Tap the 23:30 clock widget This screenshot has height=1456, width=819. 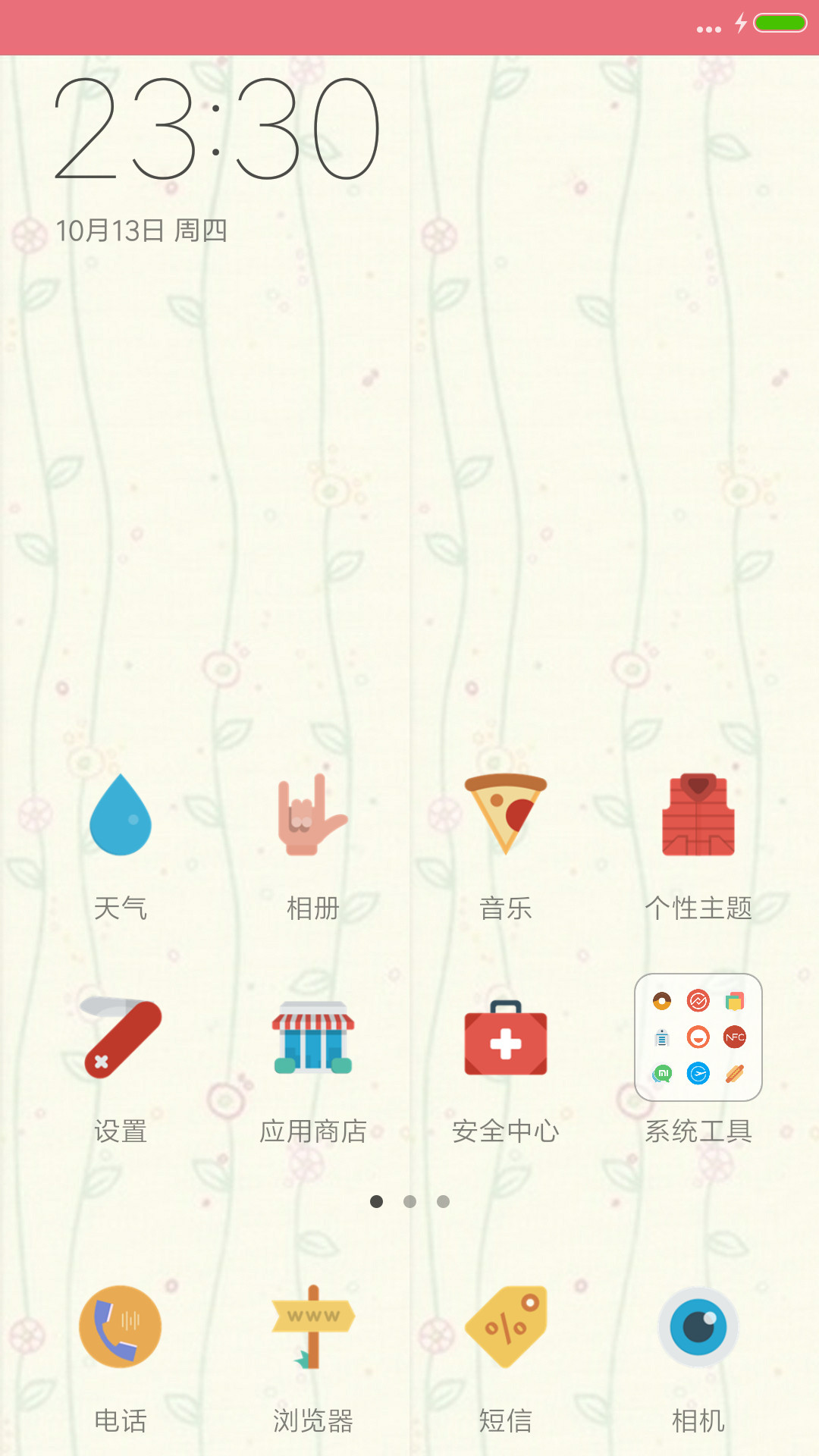pos(217,129)
